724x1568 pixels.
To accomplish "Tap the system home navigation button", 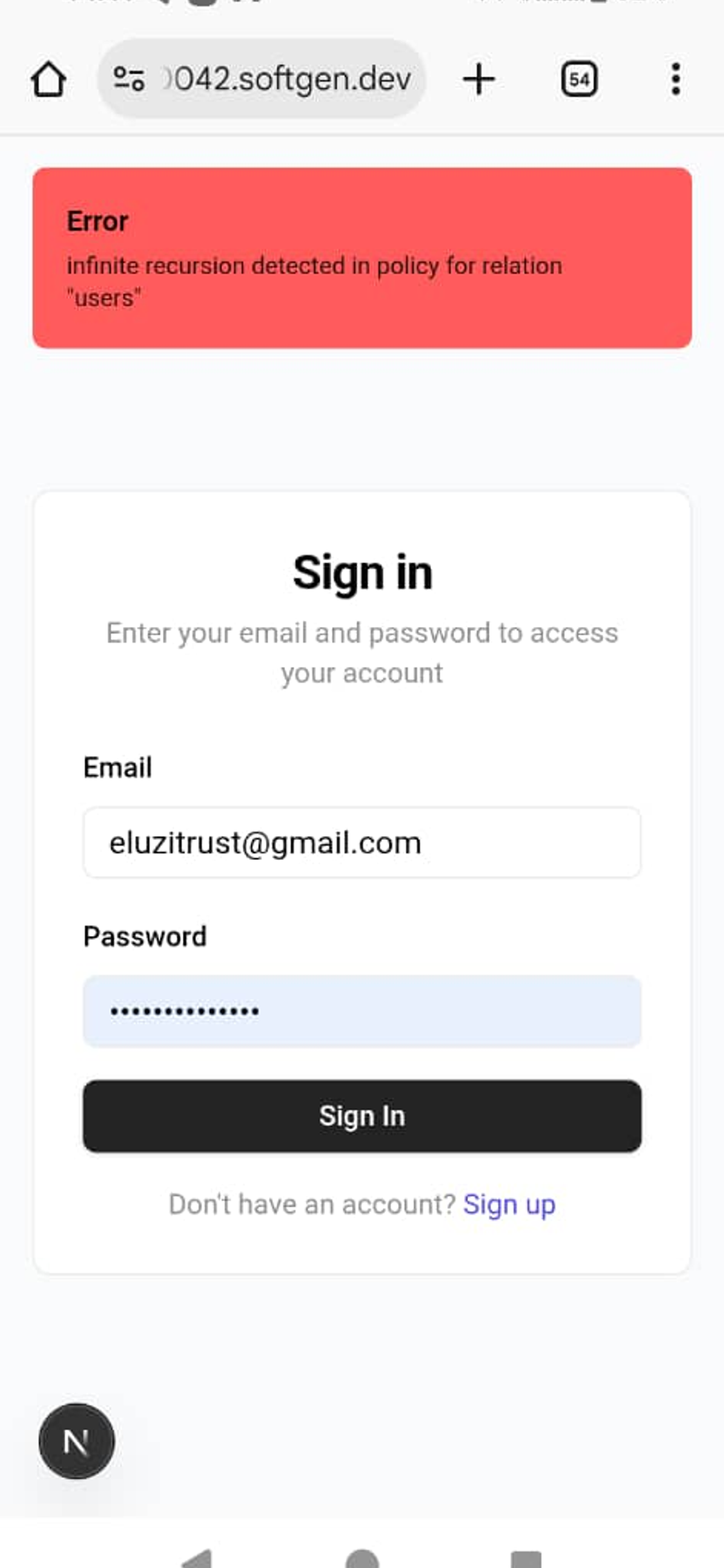I will [362, 1559].
